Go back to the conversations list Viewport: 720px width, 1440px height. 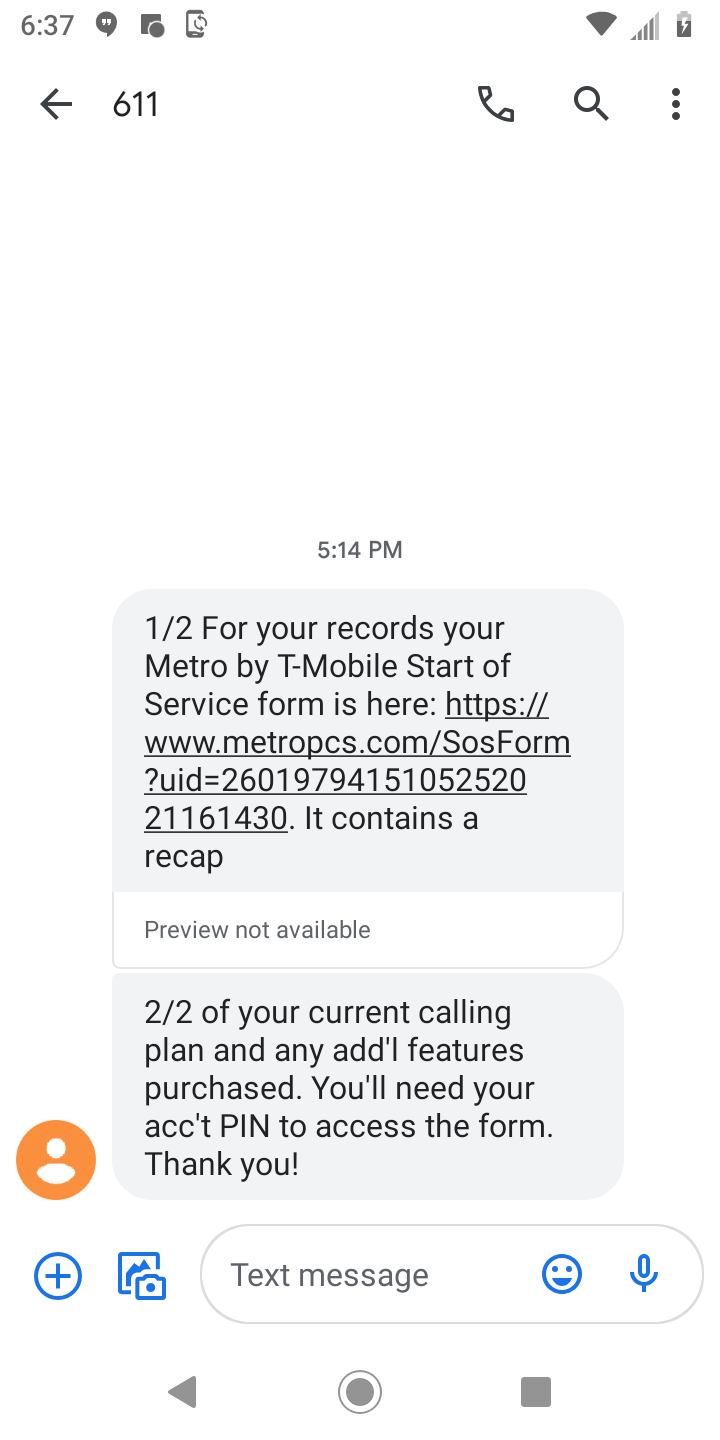56,104
